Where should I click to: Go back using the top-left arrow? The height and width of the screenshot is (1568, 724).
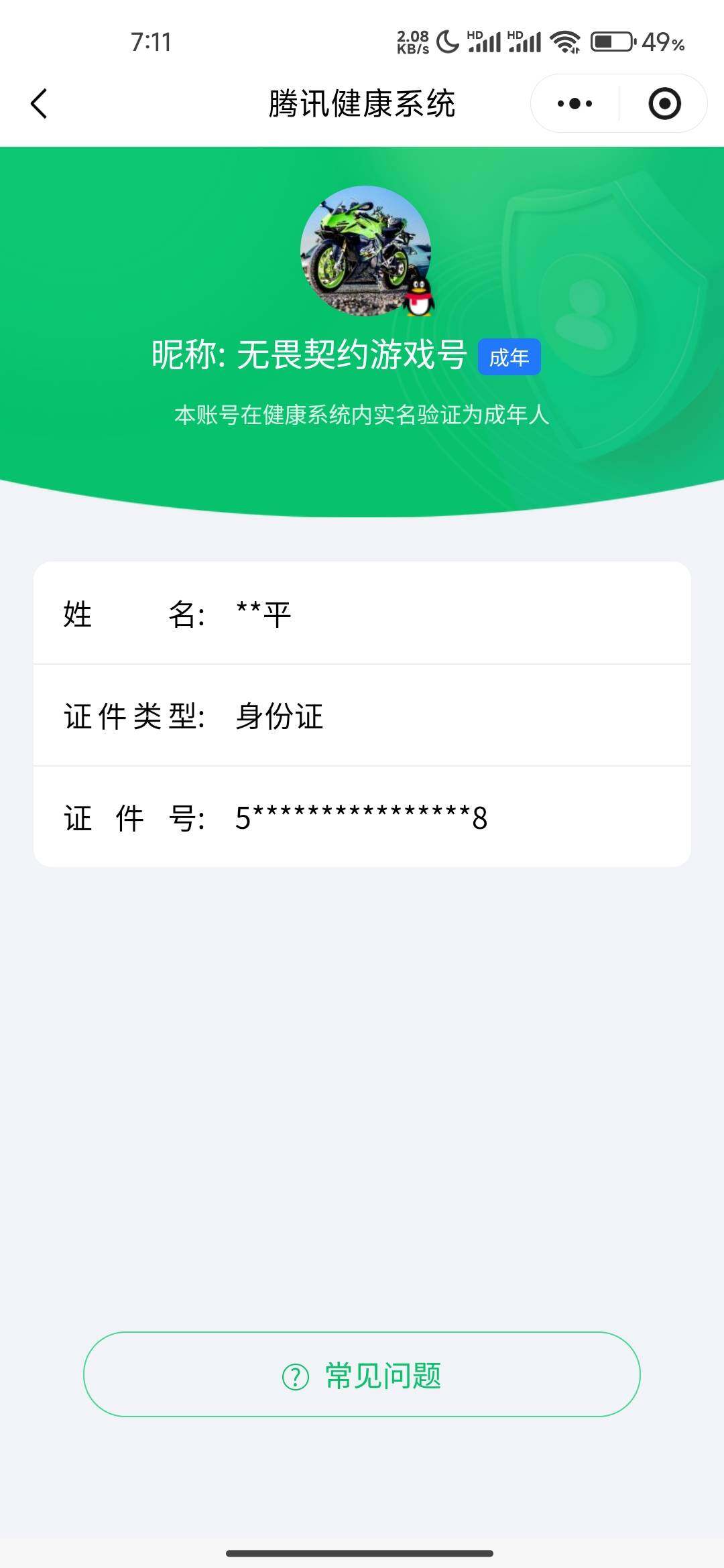[40, 104]
